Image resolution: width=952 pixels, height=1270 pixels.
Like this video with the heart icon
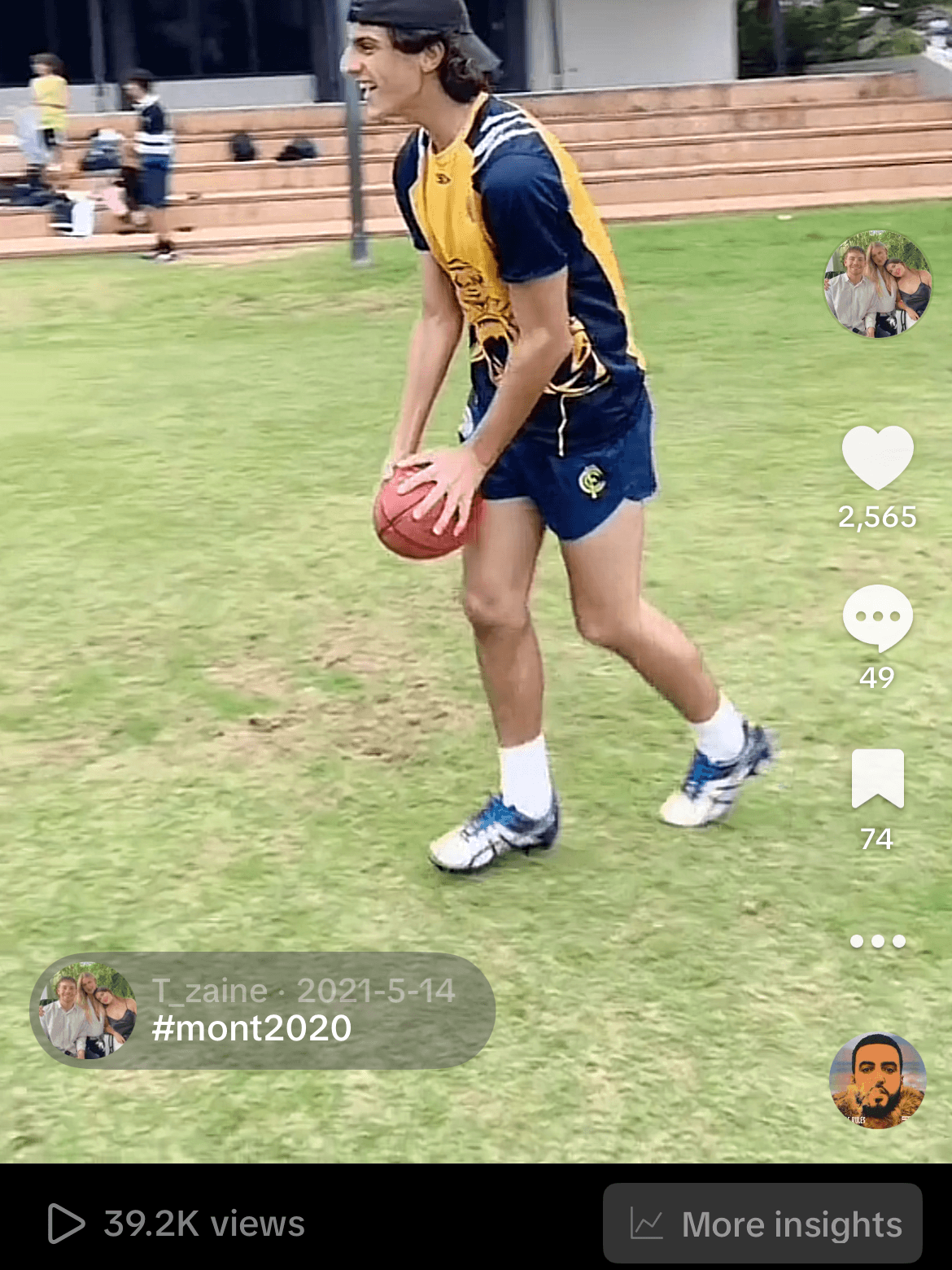(x=877, y=458)
